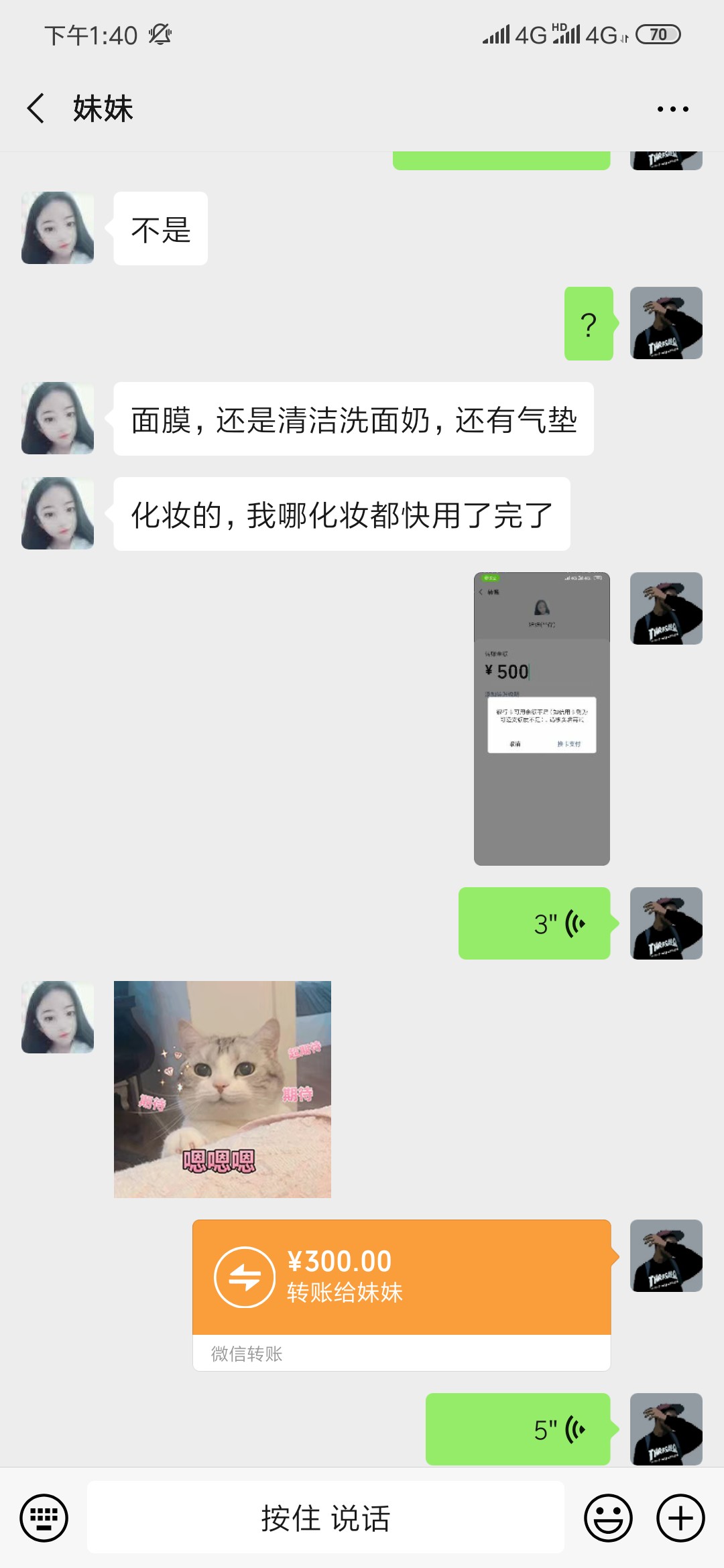Open the ¥300.00 transfer to 妹妹
The image size is (724, 1568).
click(401, 1277)
